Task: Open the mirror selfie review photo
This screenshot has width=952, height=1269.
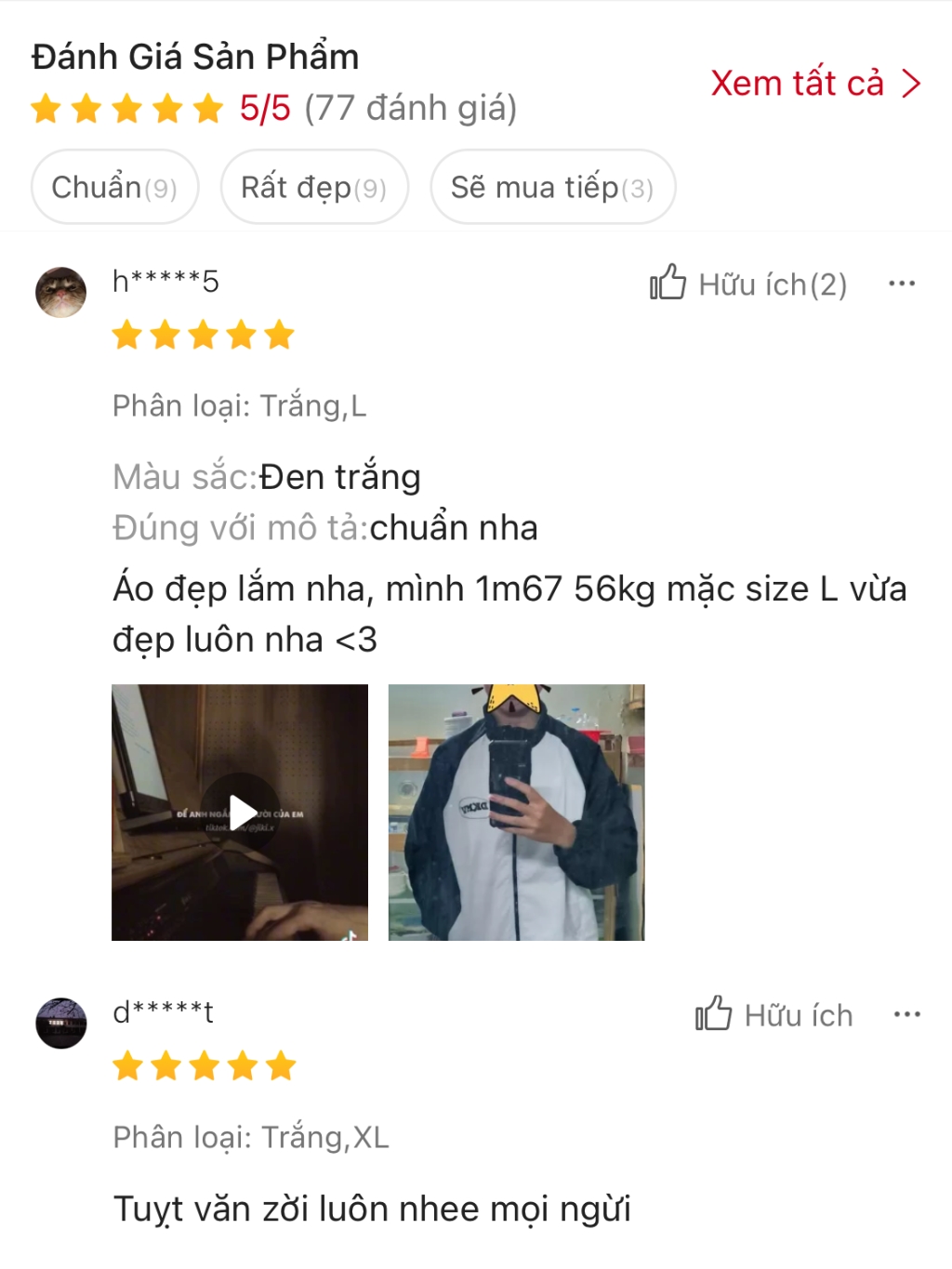Action: pos(516,812)
